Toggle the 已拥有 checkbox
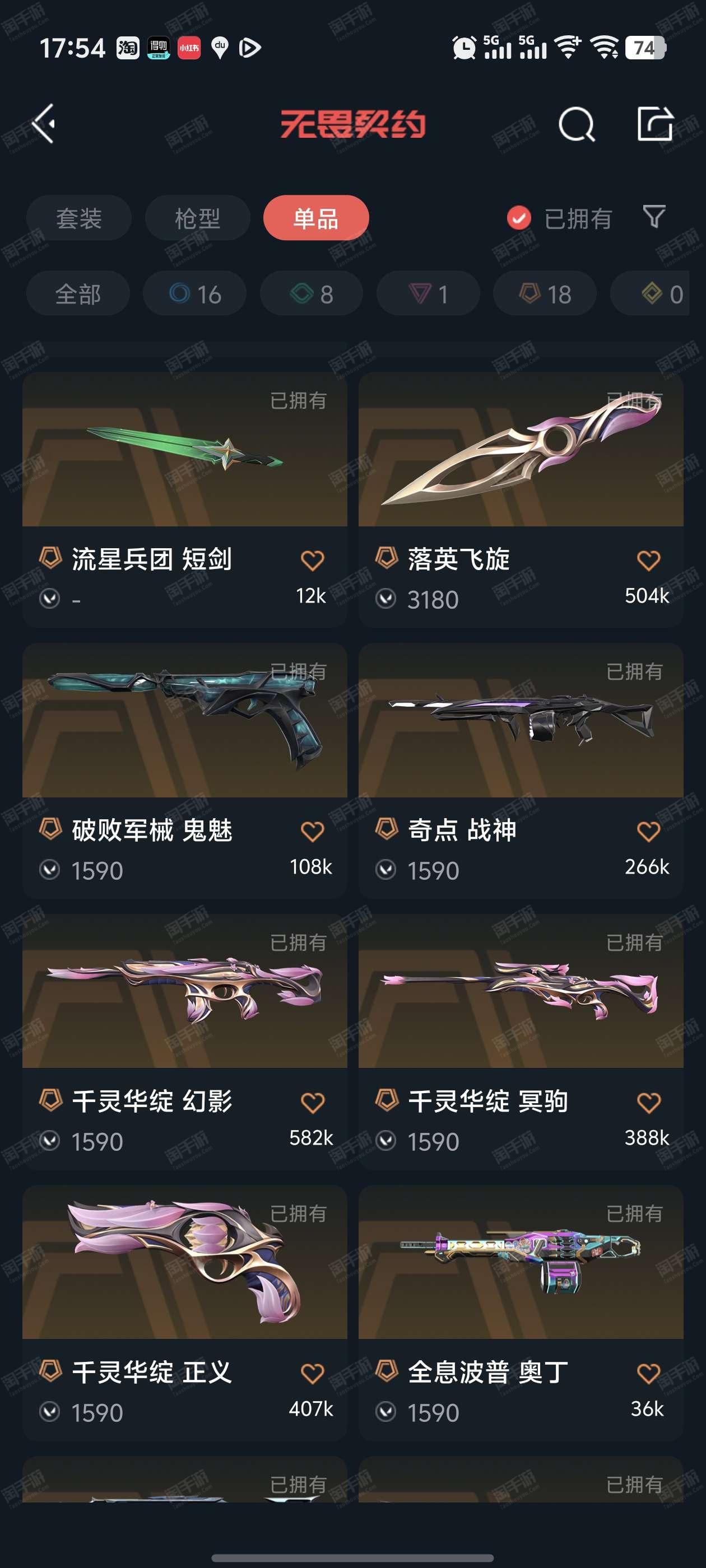706x1568 pixels. click(519, 218)
